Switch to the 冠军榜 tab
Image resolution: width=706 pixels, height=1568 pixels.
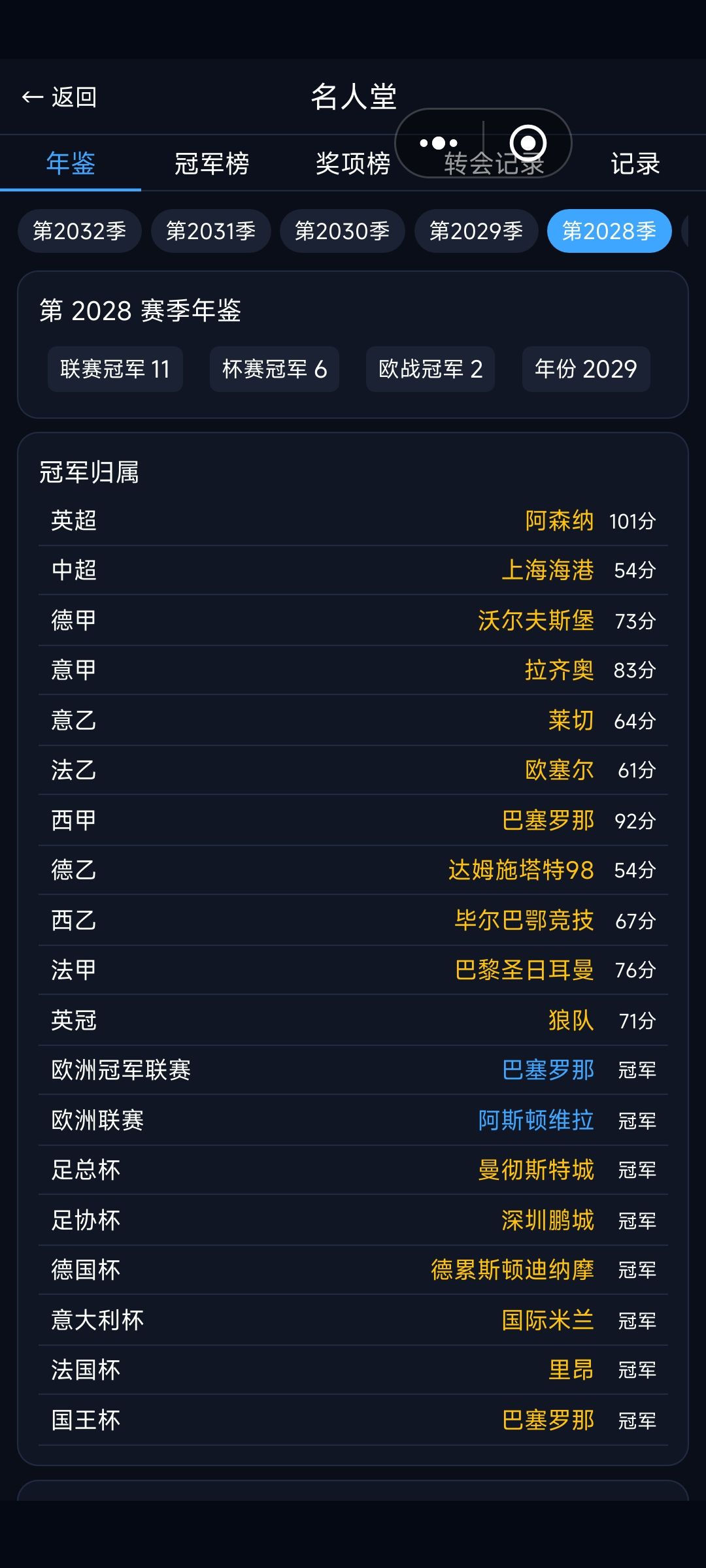pyautogui.click(x=212, y=163)
